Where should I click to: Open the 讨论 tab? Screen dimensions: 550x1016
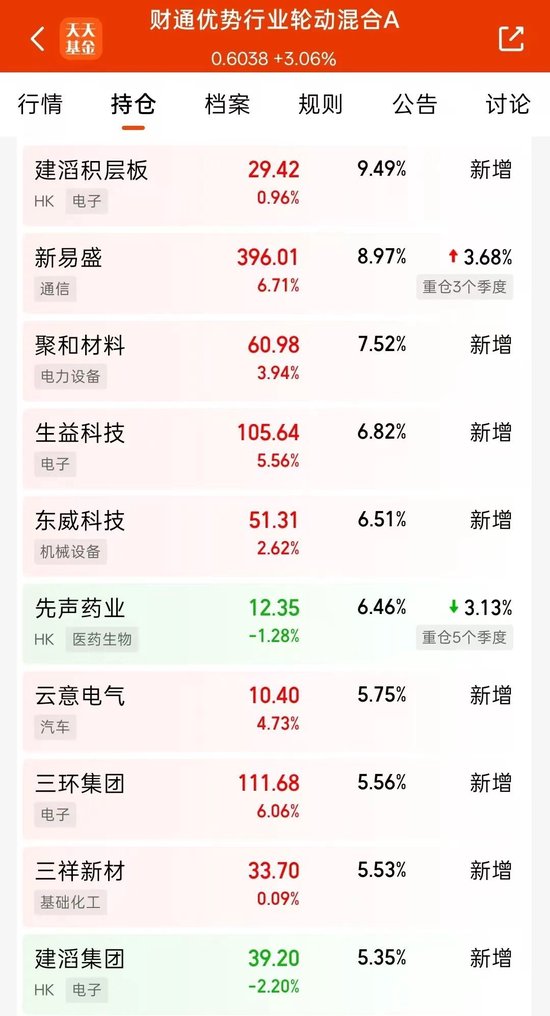point(508,104)
